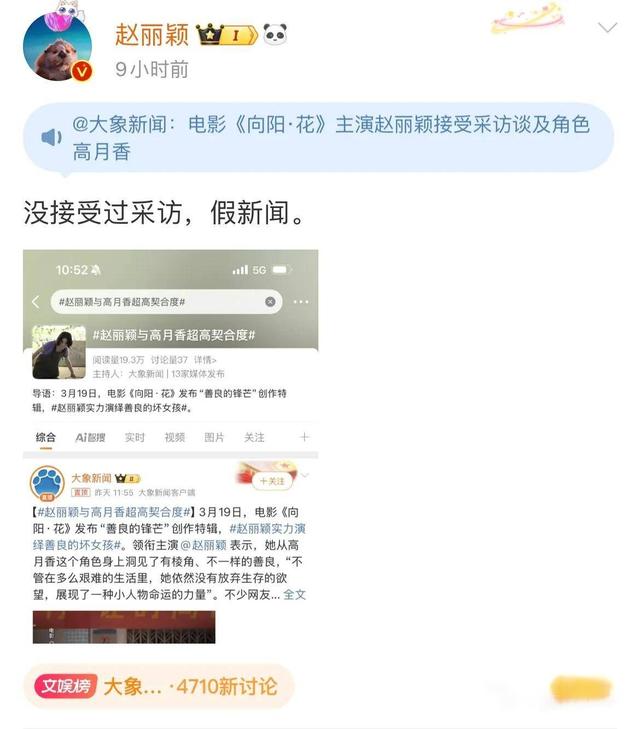This screenshot has width=640, height=729.
Task: Open the 文娱榜 trending discussion chip
Action: pos(158,686)
